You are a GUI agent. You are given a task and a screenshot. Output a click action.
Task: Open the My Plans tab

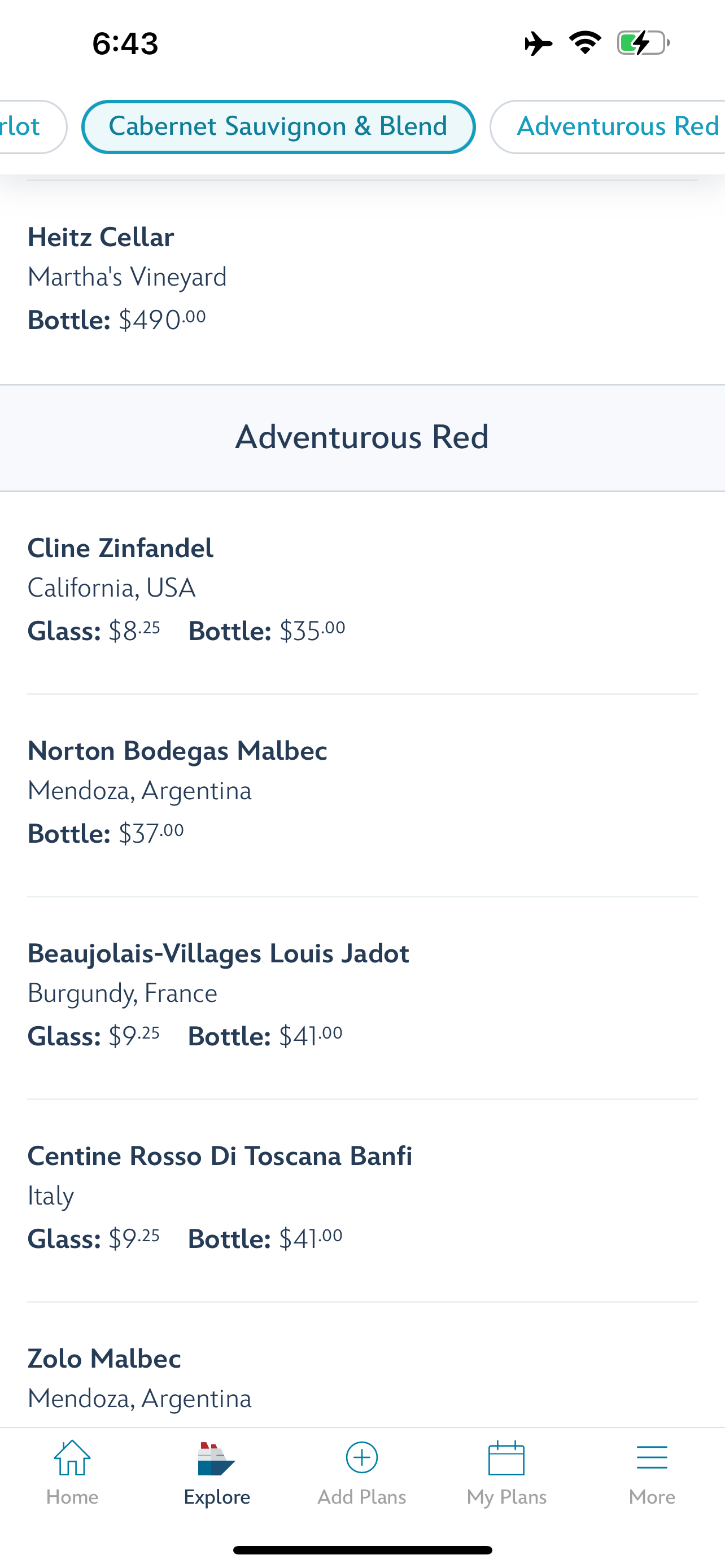click(506, 1472)
